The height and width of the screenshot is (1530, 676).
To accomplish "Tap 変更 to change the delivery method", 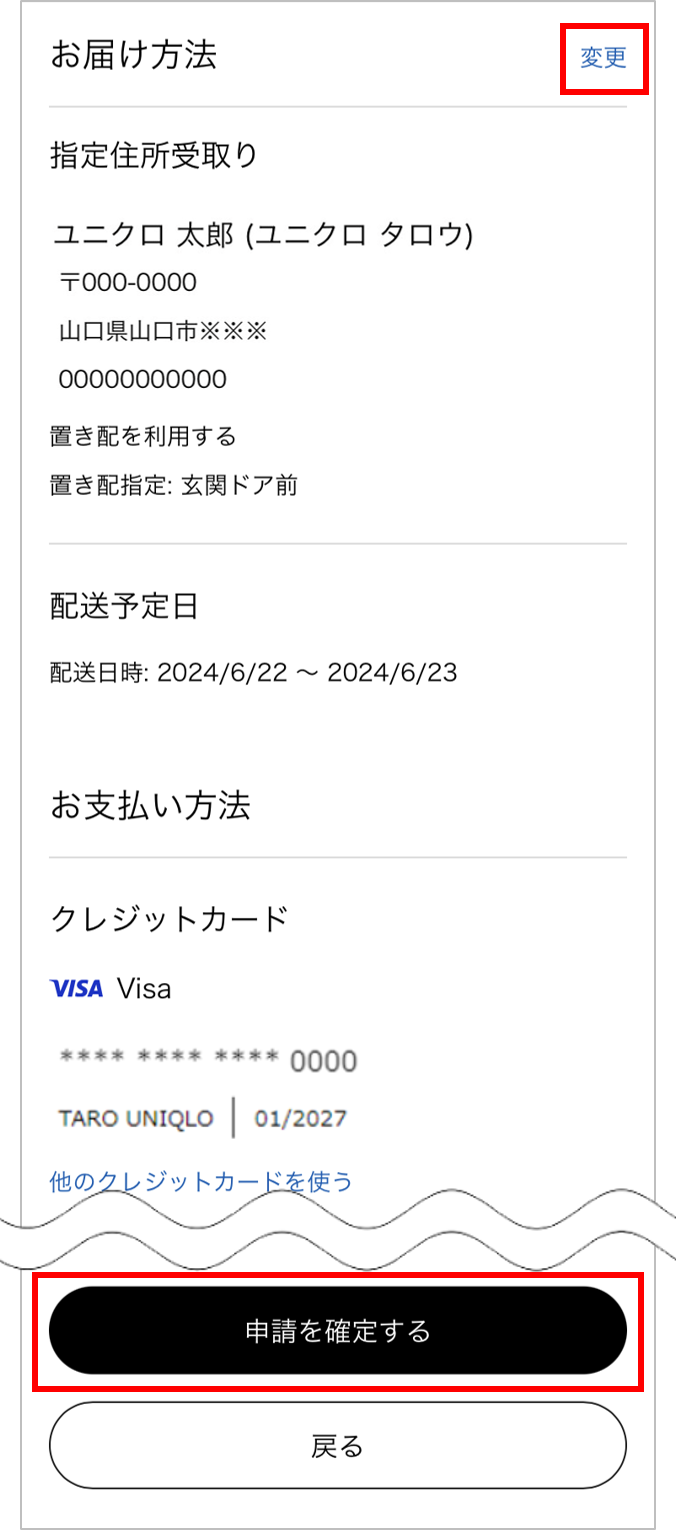I will 603,58.
